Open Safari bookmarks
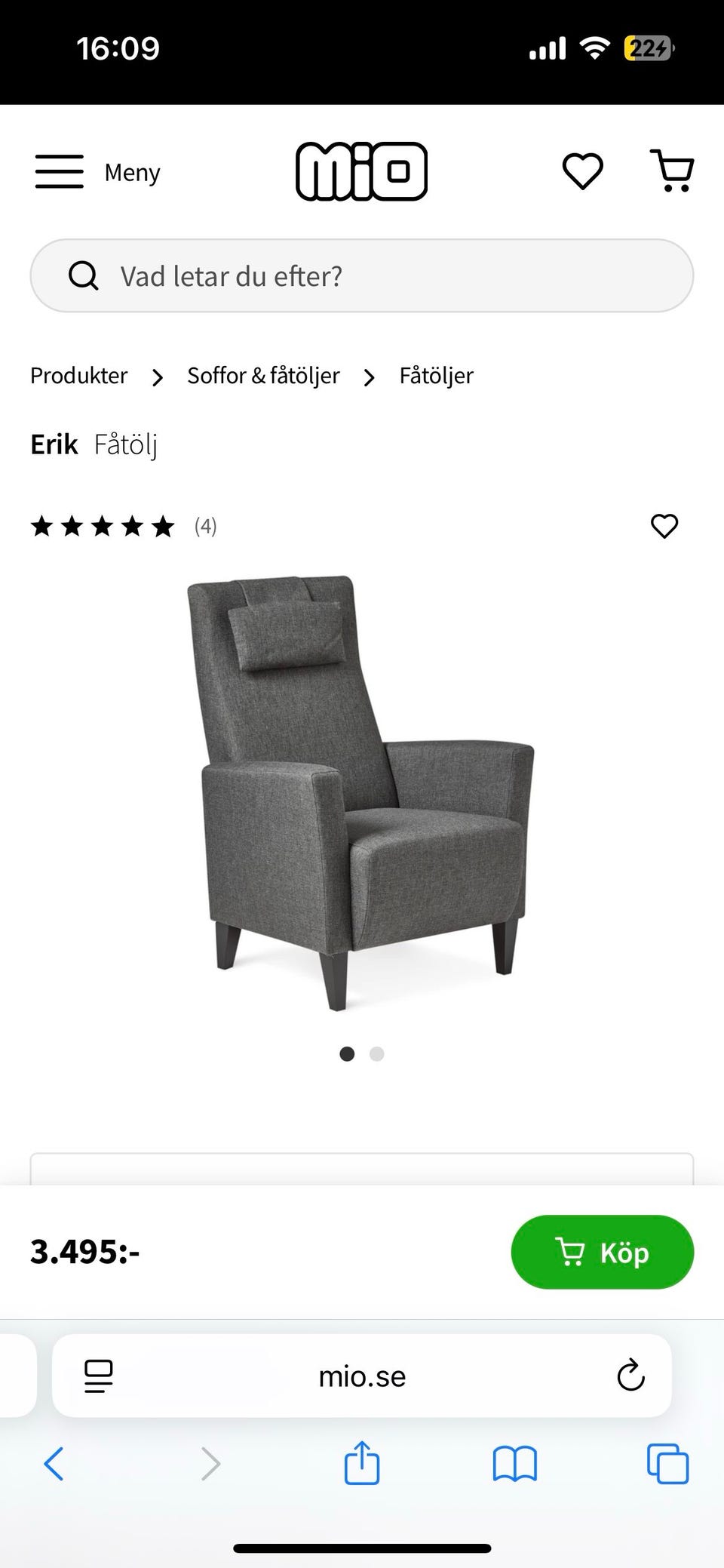 514,1465
